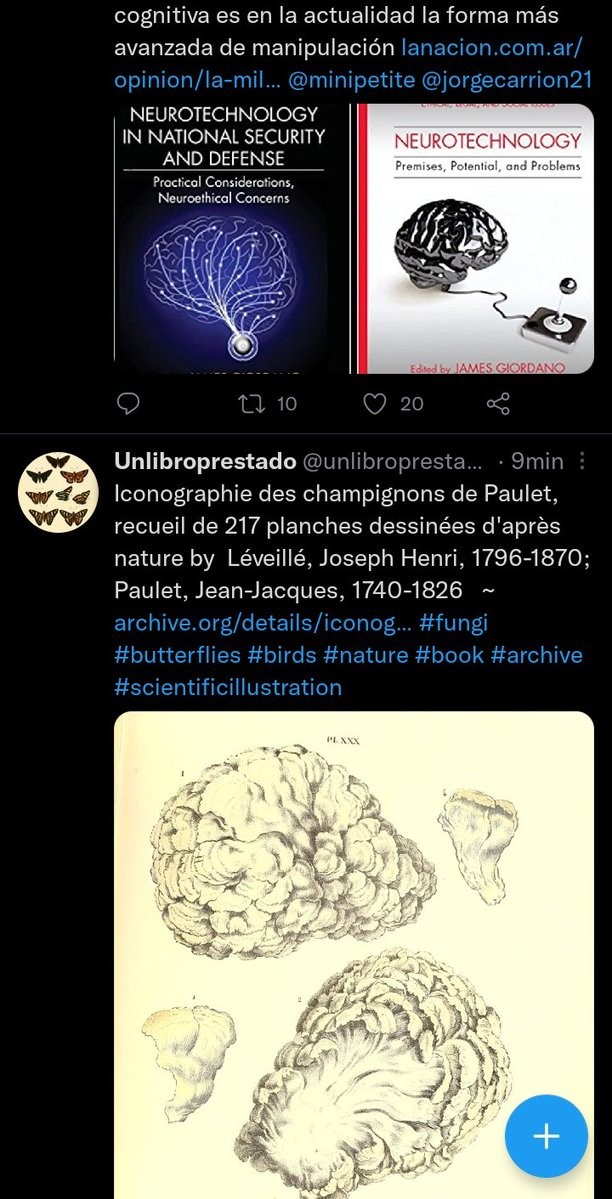Open the lanacion.com.ar opinion link
The height and width of the screenshot is (1199, 612).
tap(497, 47)
